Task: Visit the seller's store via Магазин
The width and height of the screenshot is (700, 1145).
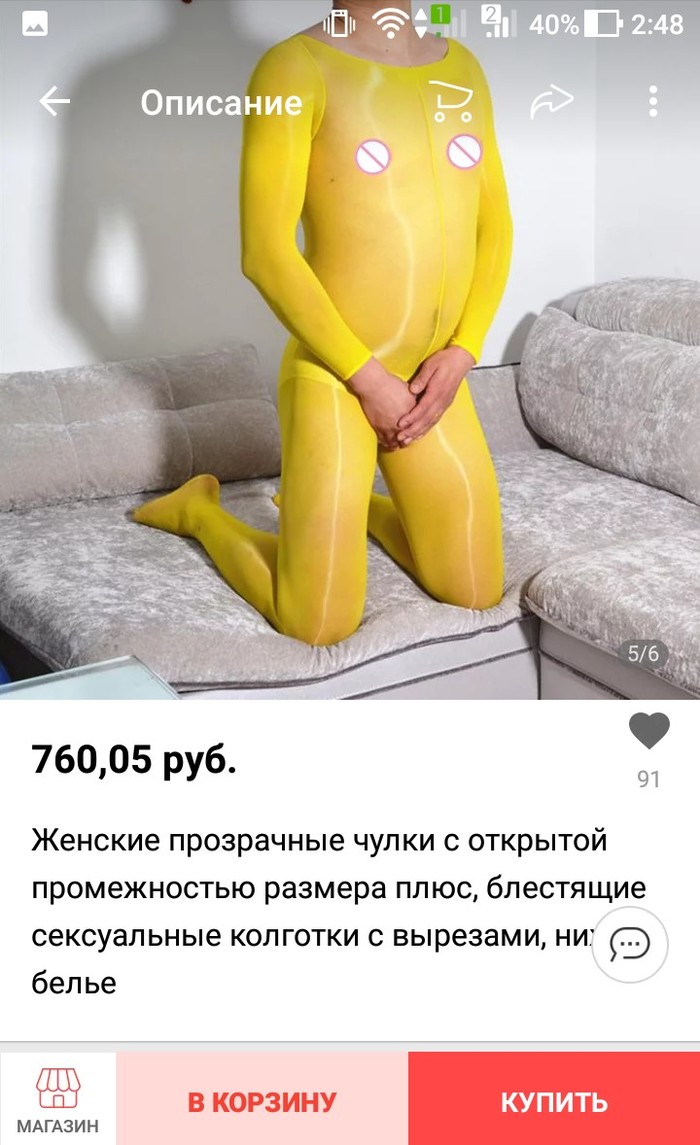Action: (58, 1099)
